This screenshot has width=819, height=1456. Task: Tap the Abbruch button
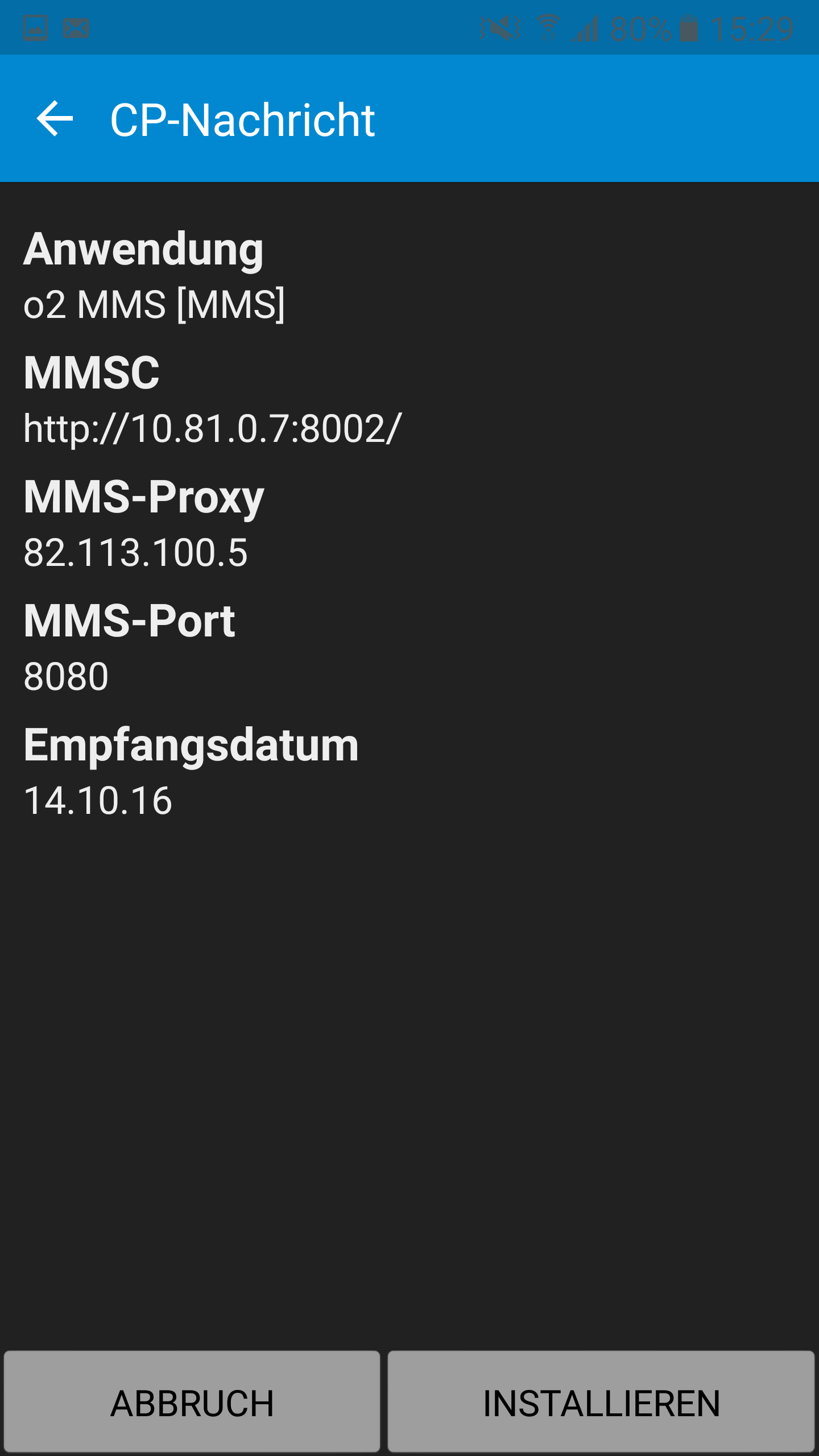click(192, 1402)
